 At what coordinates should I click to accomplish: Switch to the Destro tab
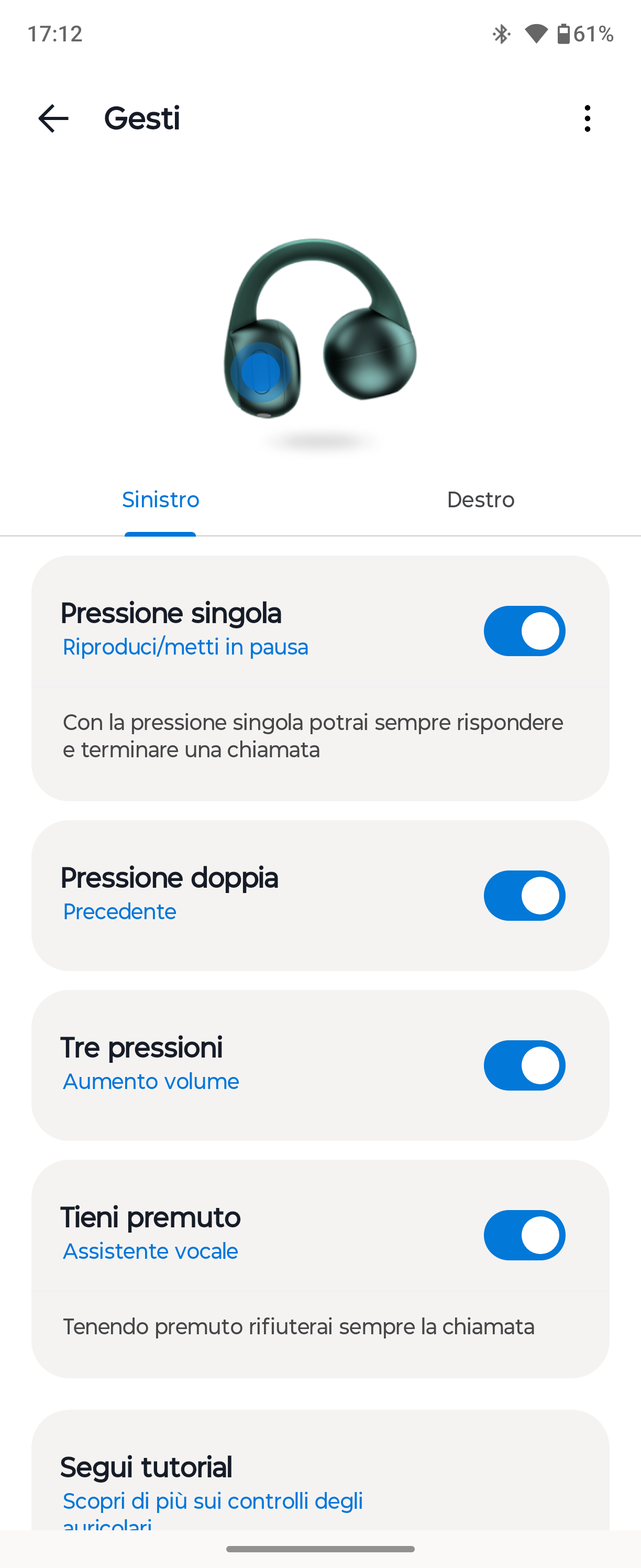click(x=480, y=500)
